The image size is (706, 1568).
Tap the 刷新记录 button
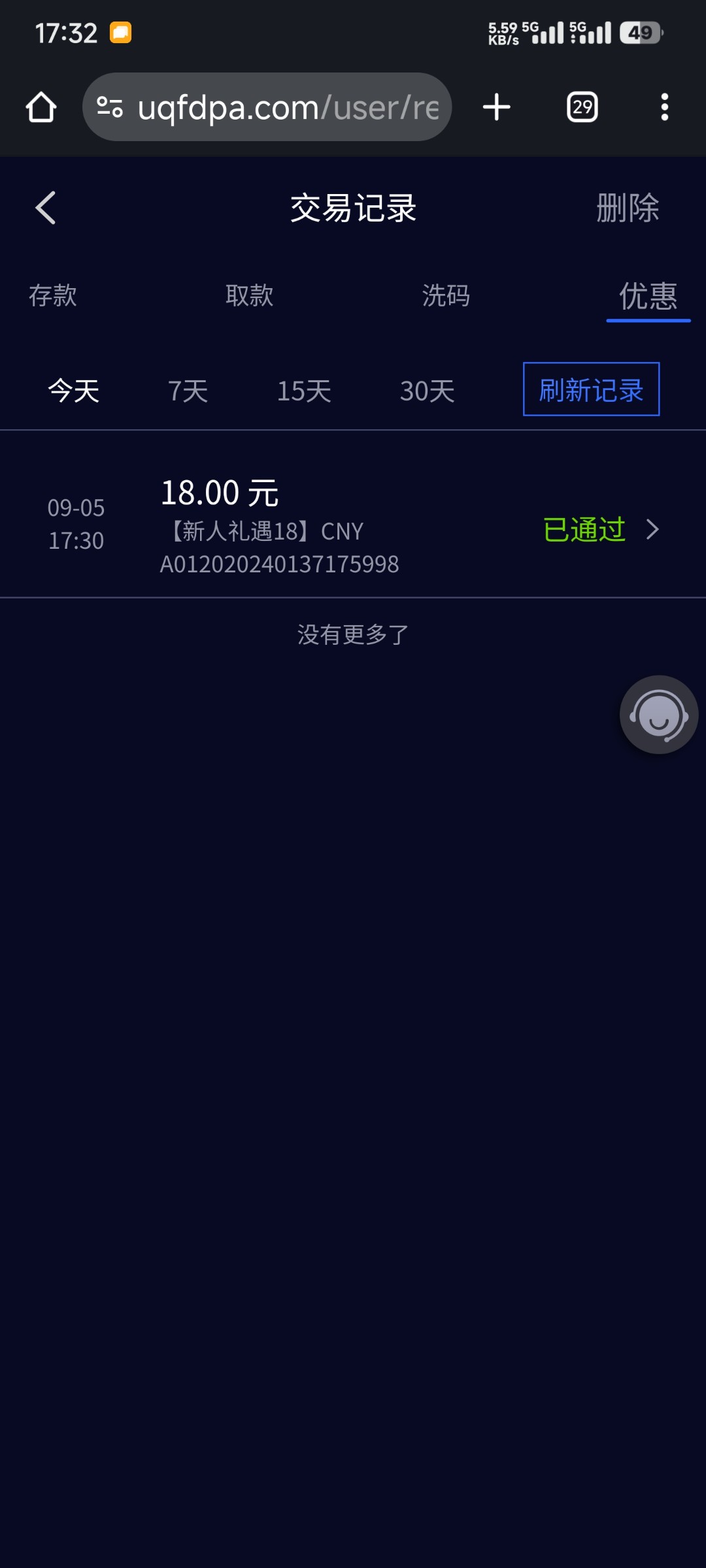point(591,389)
